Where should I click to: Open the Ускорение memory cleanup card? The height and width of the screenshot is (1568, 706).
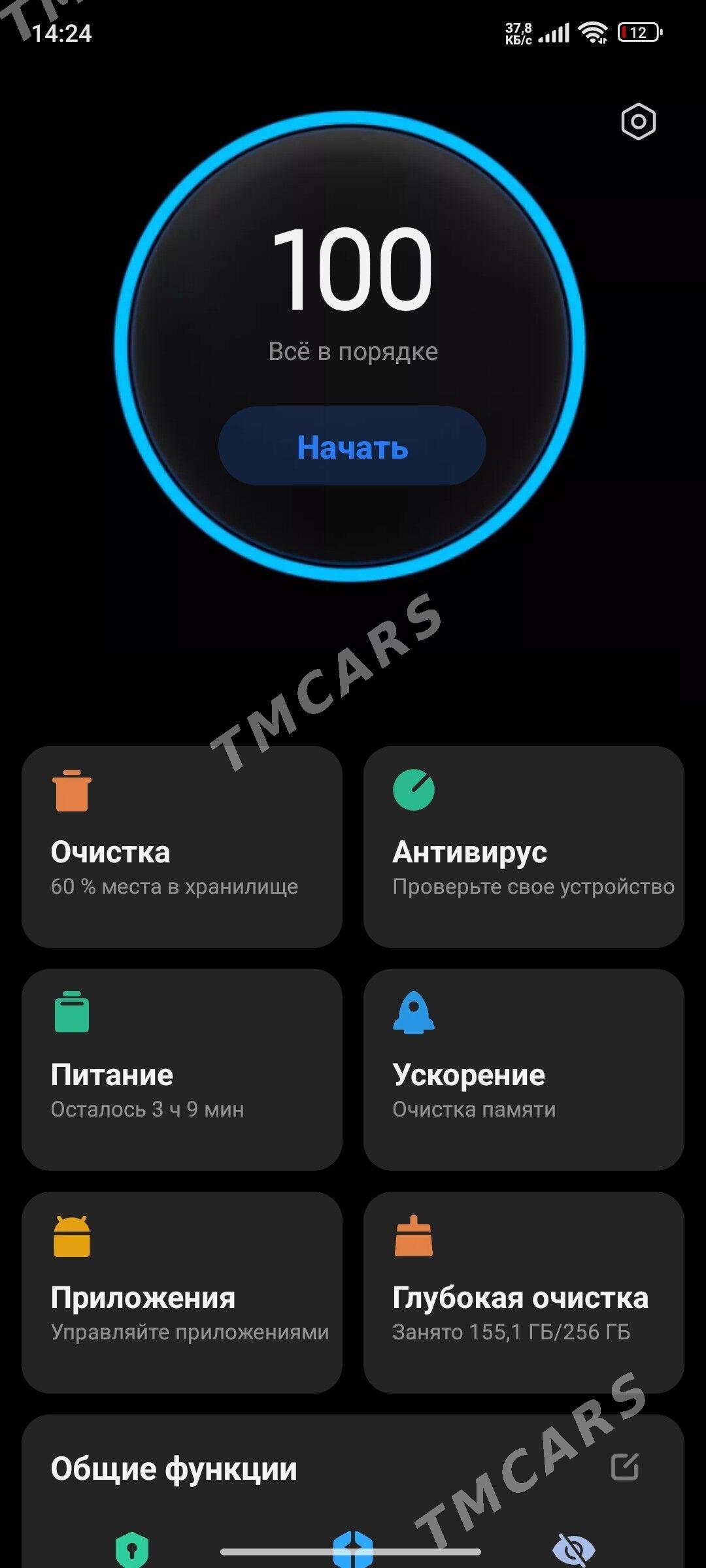coord(524,1070)
